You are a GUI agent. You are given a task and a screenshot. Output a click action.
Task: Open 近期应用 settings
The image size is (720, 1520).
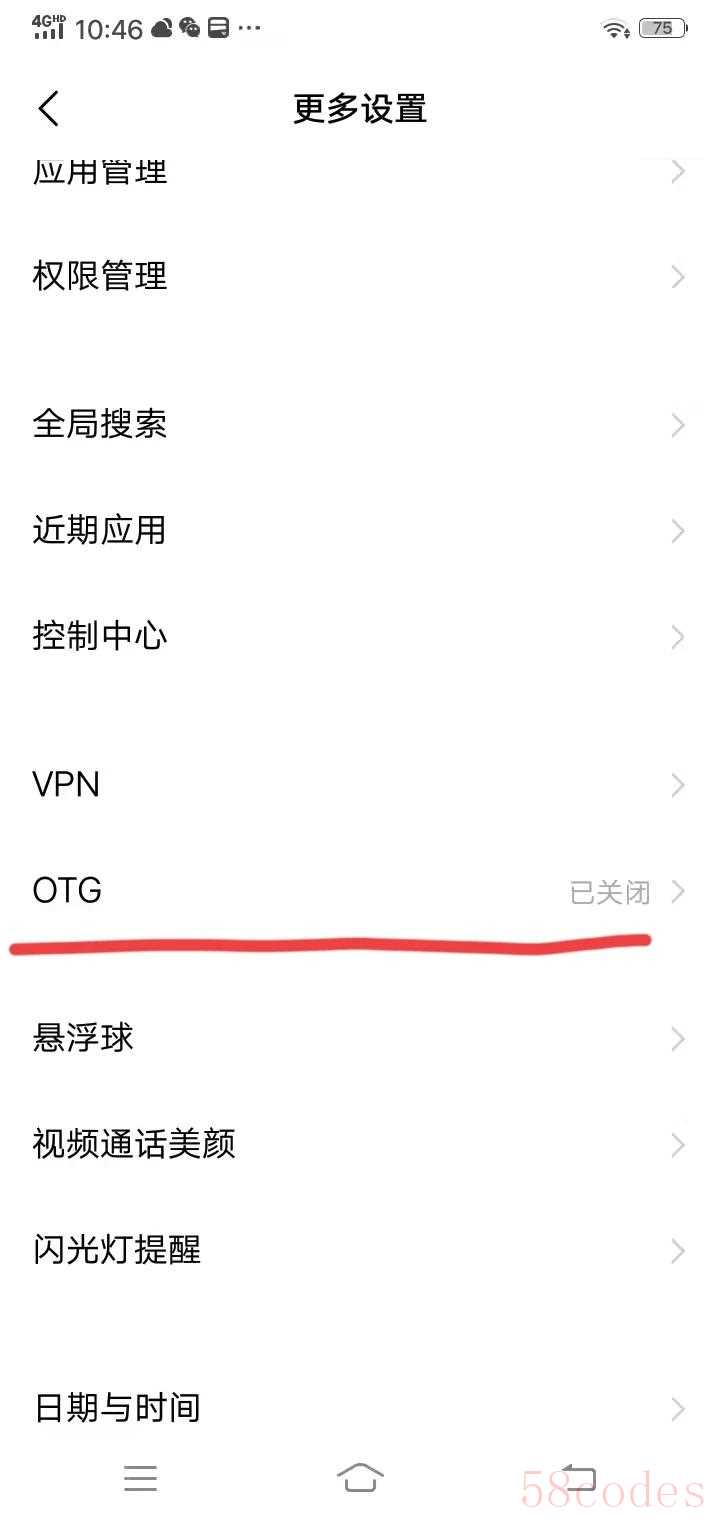coord(100,530)
